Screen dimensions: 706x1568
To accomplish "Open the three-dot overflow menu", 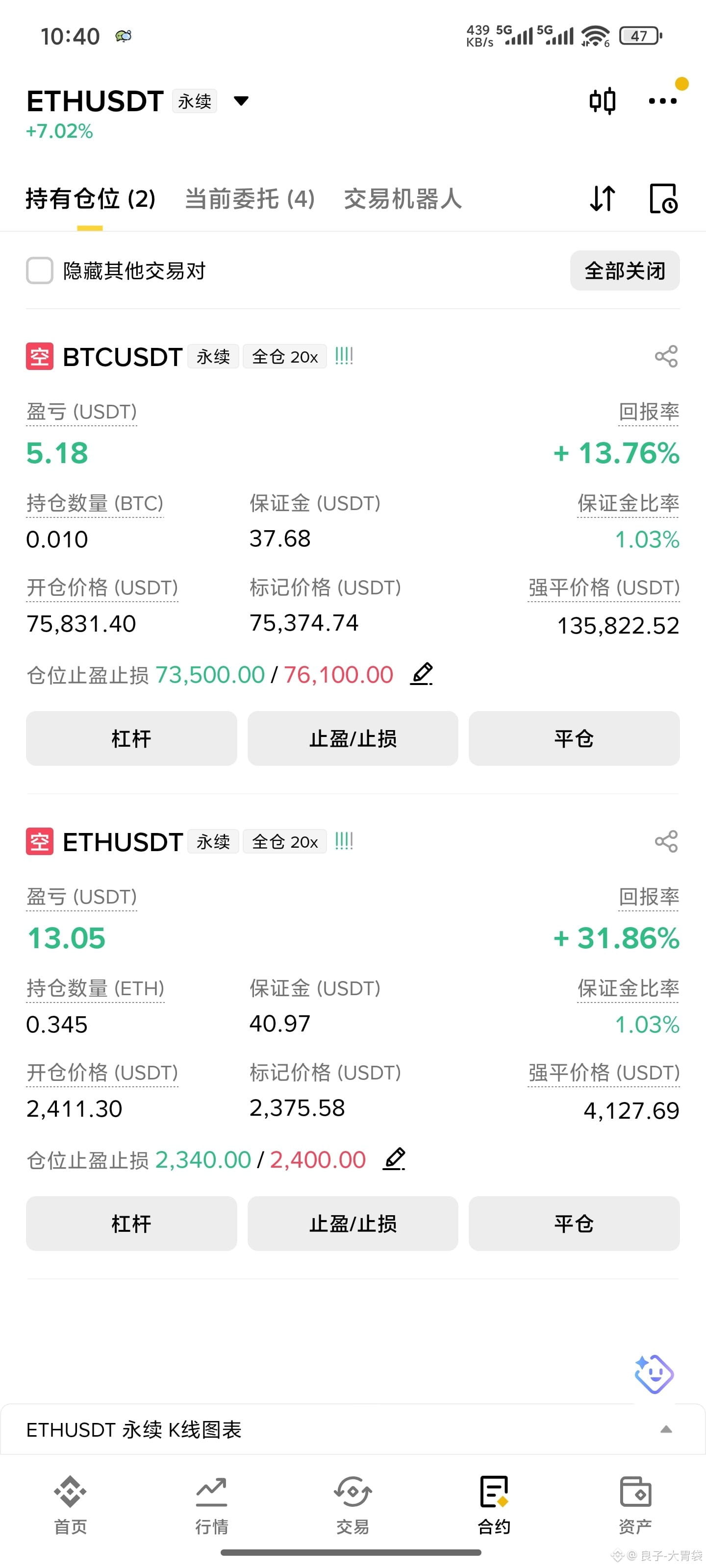I will (x=662, y=101).
